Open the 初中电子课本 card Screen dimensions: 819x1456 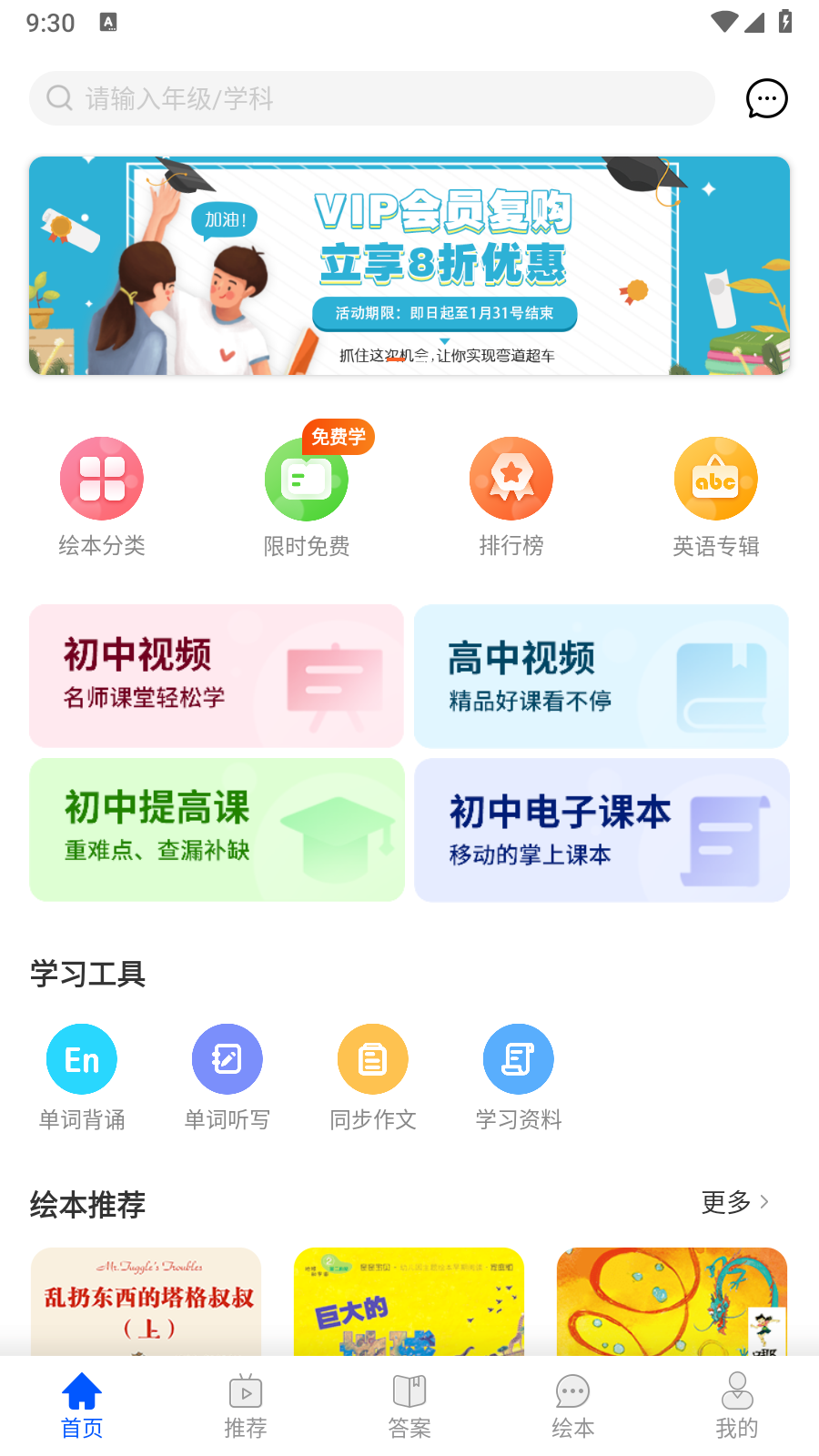click(602, 830)
